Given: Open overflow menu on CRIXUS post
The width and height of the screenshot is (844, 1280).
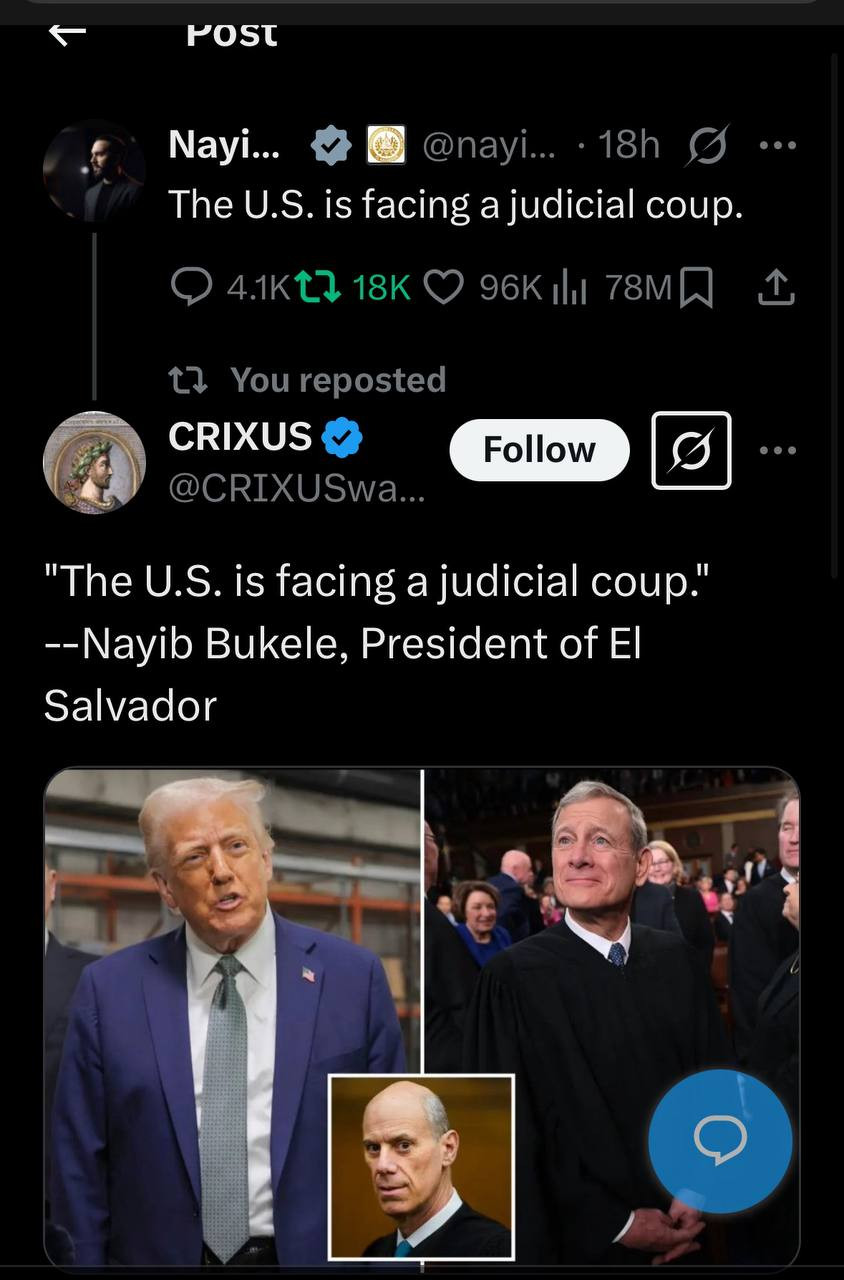Looking at the screenshot, I should click(777, 450).
